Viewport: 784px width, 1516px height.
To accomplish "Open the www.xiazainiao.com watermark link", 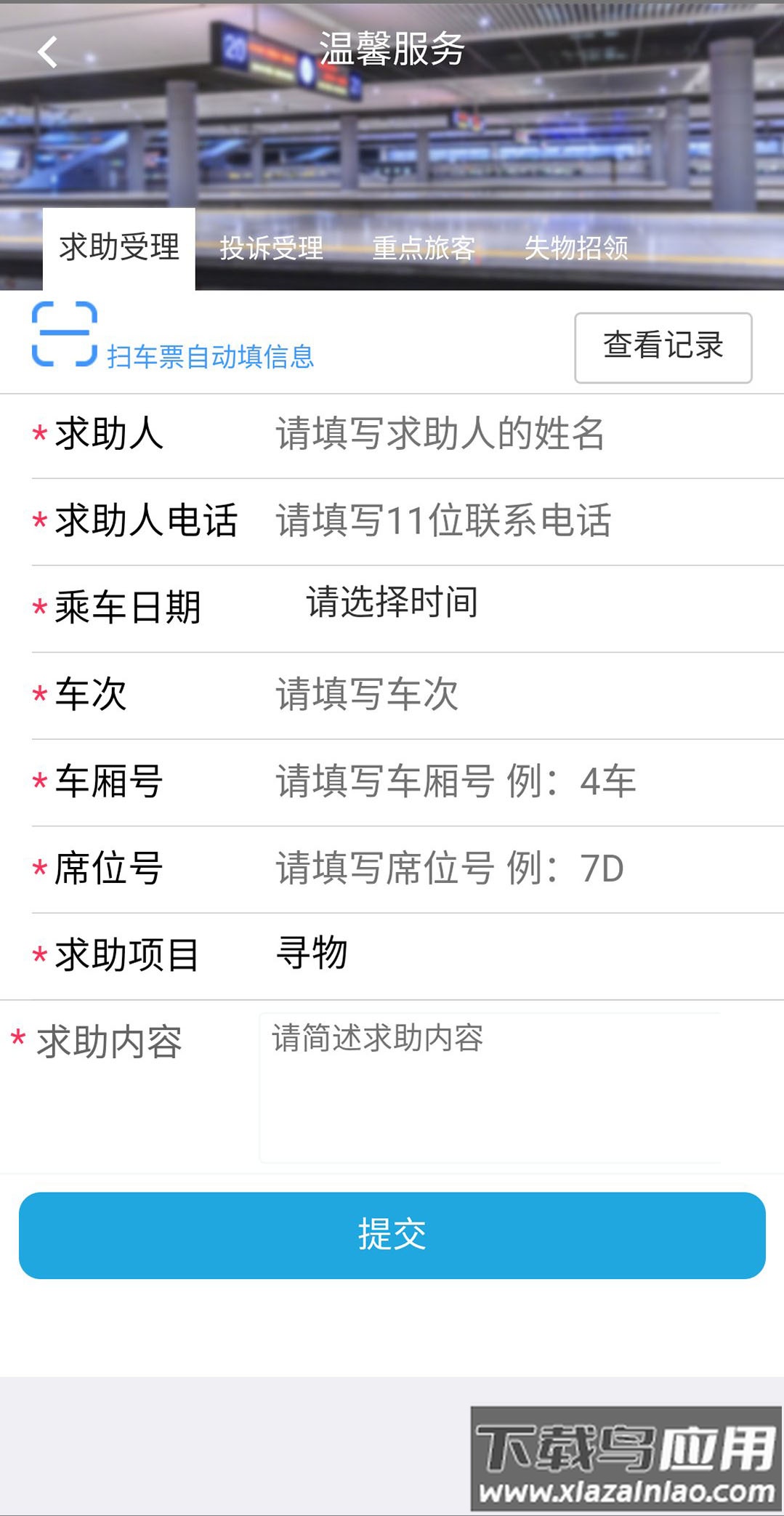I will click(x=626, y=1491).
